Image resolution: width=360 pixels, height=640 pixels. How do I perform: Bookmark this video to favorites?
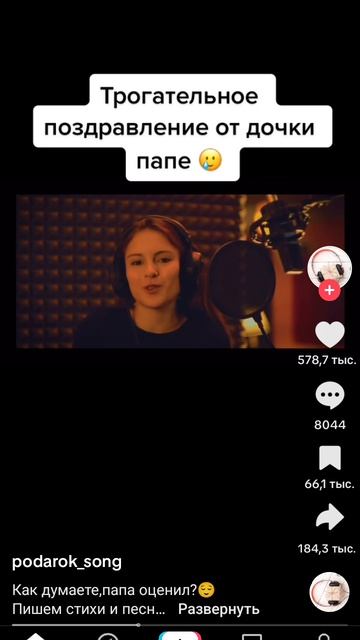(x=330, y=458)
